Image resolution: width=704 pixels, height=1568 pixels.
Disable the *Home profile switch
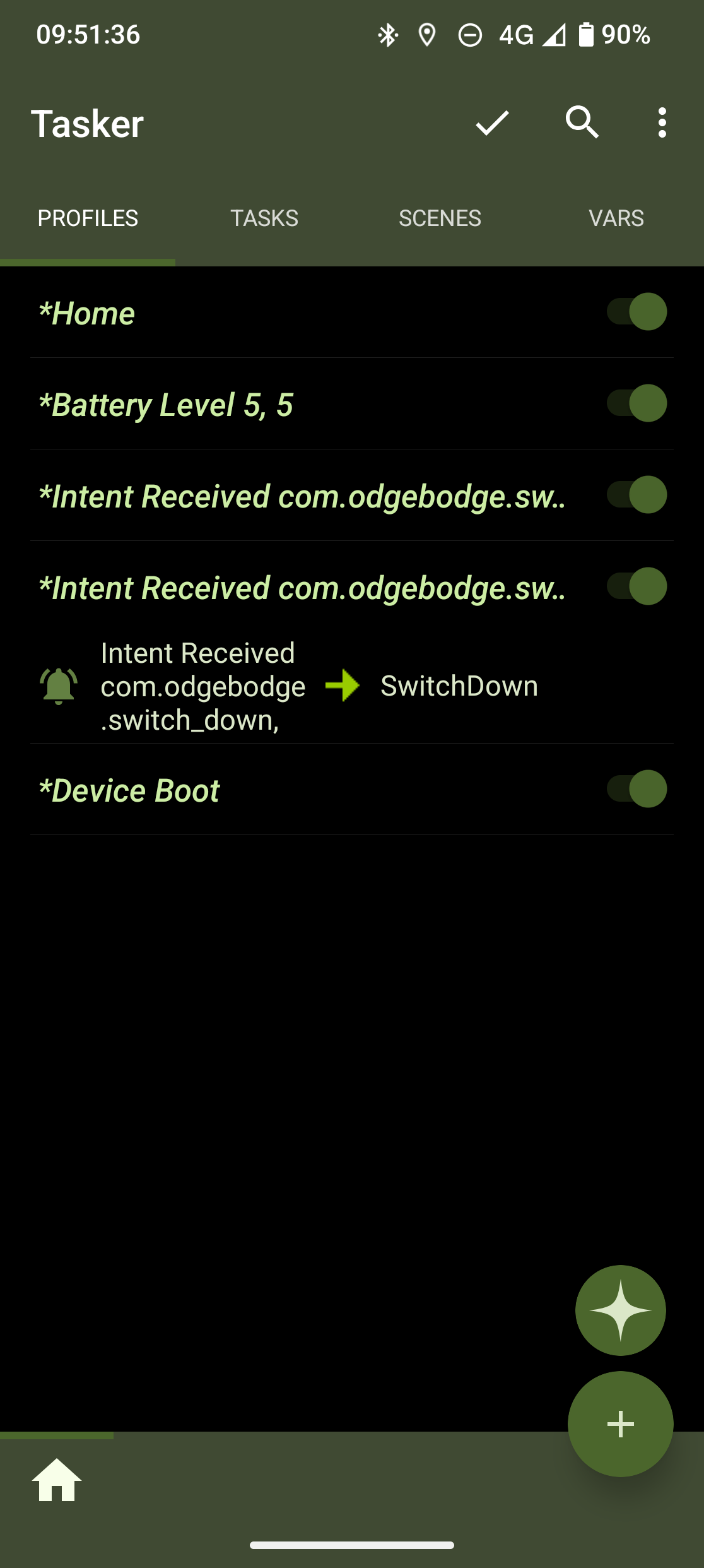click(x=637, y=312)
